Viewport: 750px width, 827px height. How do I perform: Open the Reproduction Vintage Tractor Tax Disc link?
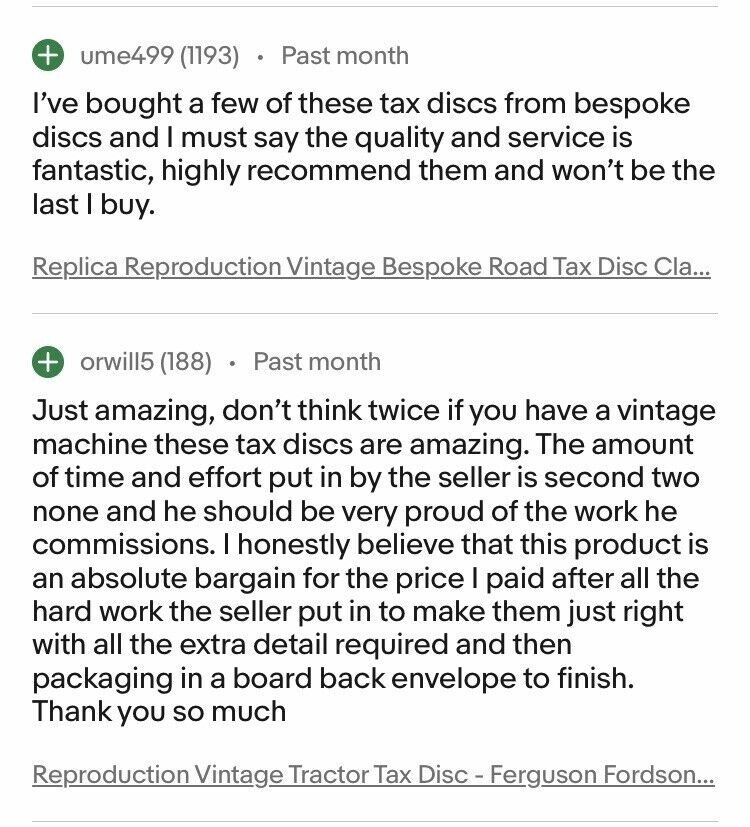pos(373,774)
